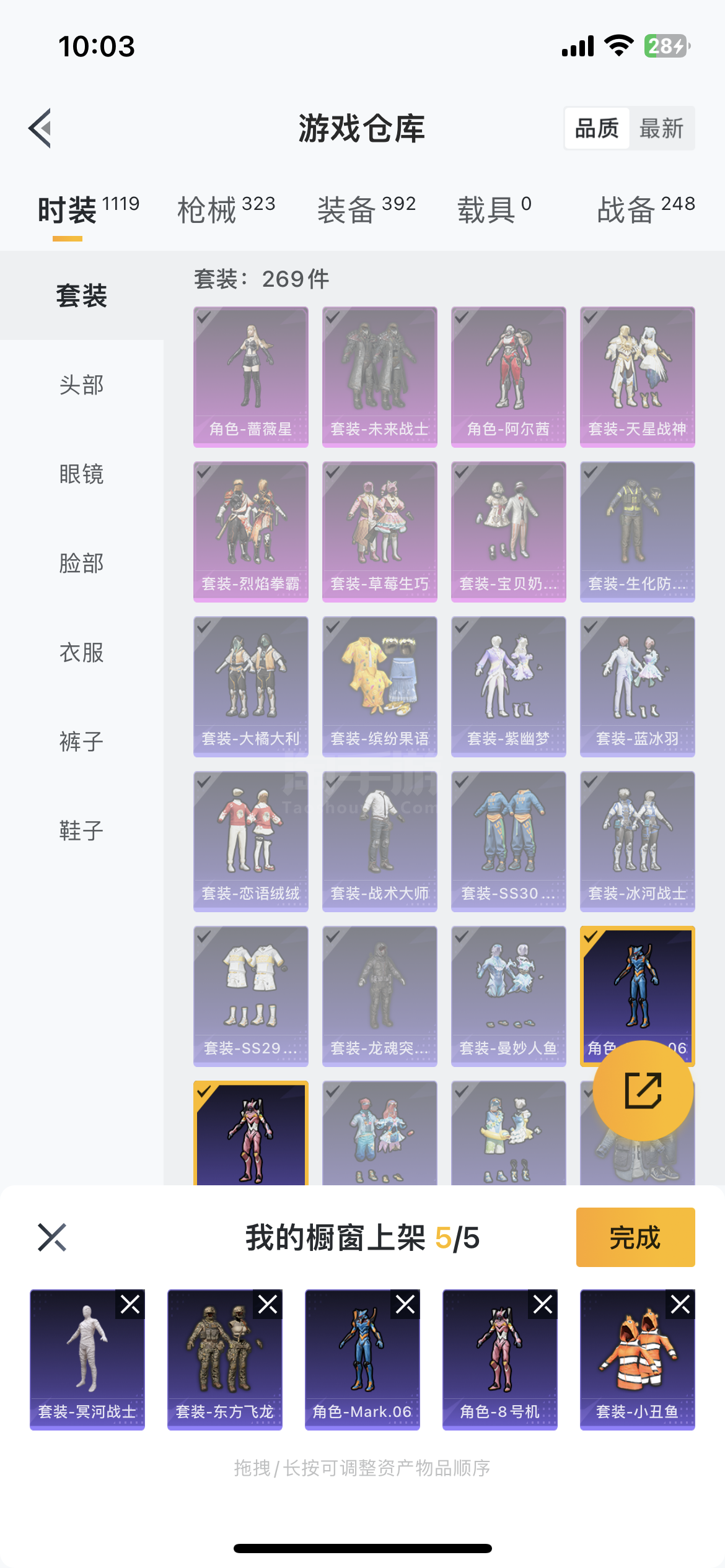Tap 完成 to confirm showcase
Screen dimensions: 725x1568
635,1237
